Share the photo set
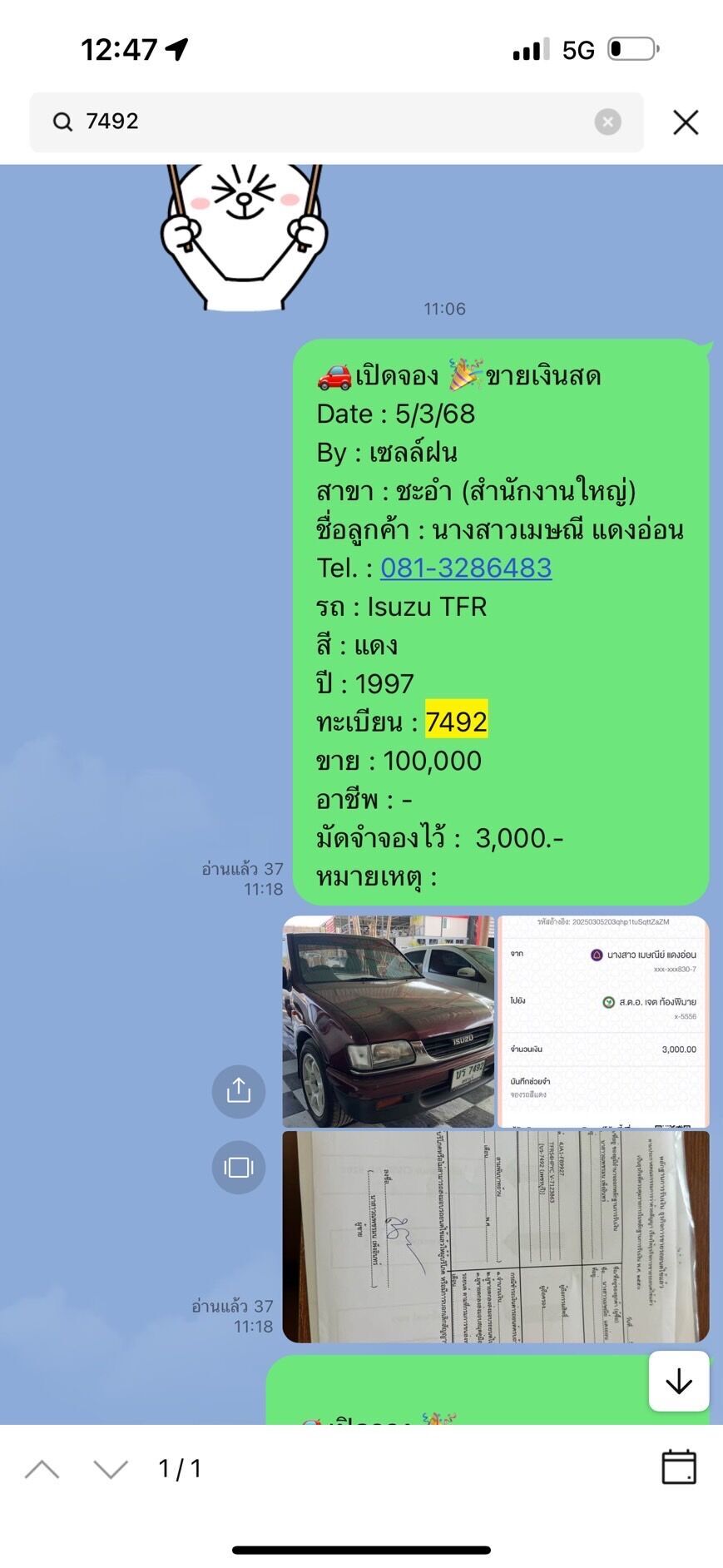723x1568 pixels. [x=239, y=1090]
